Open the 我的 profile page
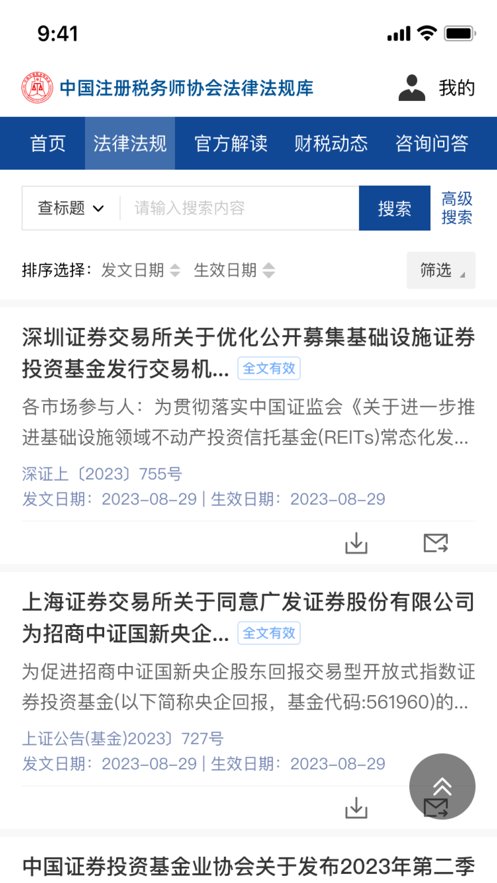Viewport: 497px width, 883px height. (x=437, y=88)
